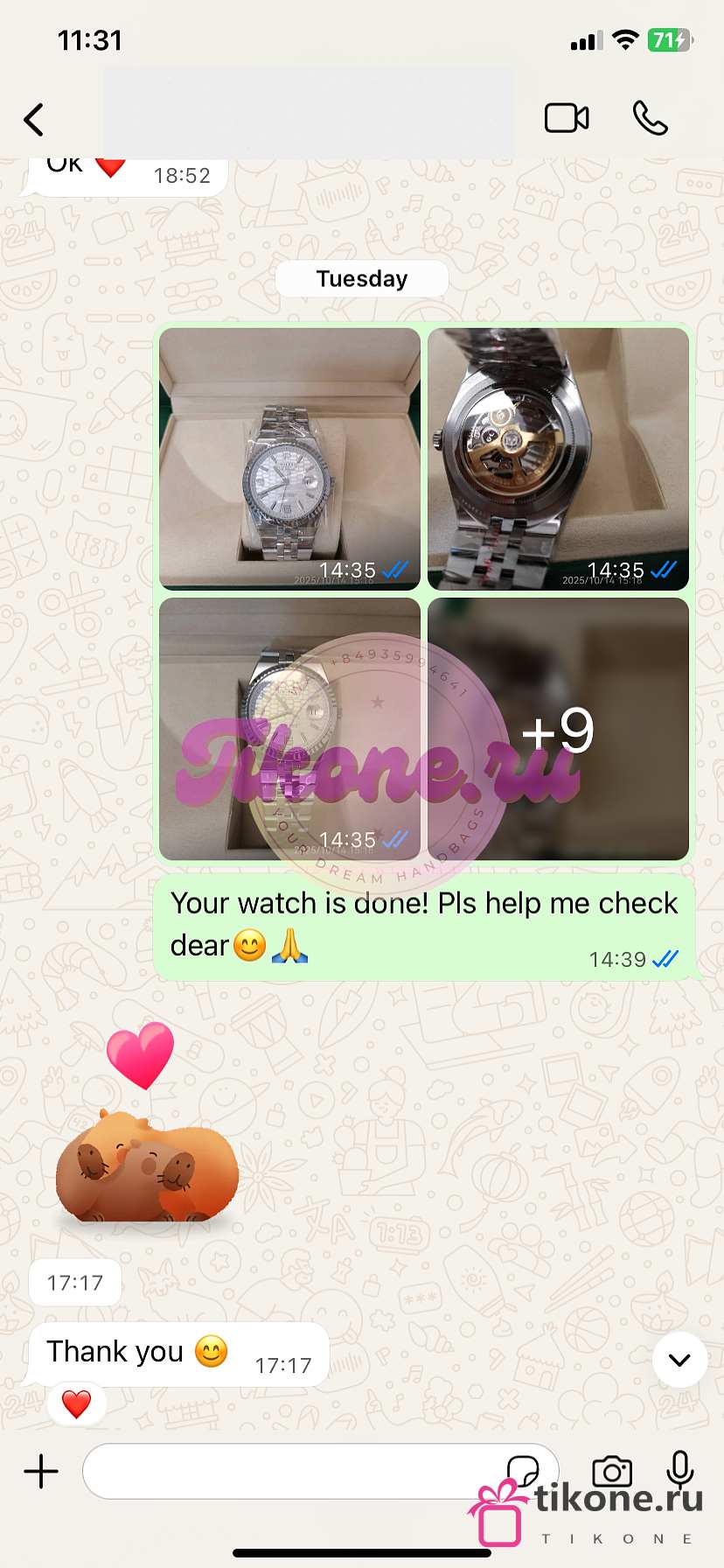This screenshot has height=1568, width=724.
Task: Open the third watch photo
Action: [x=289, y=728]
